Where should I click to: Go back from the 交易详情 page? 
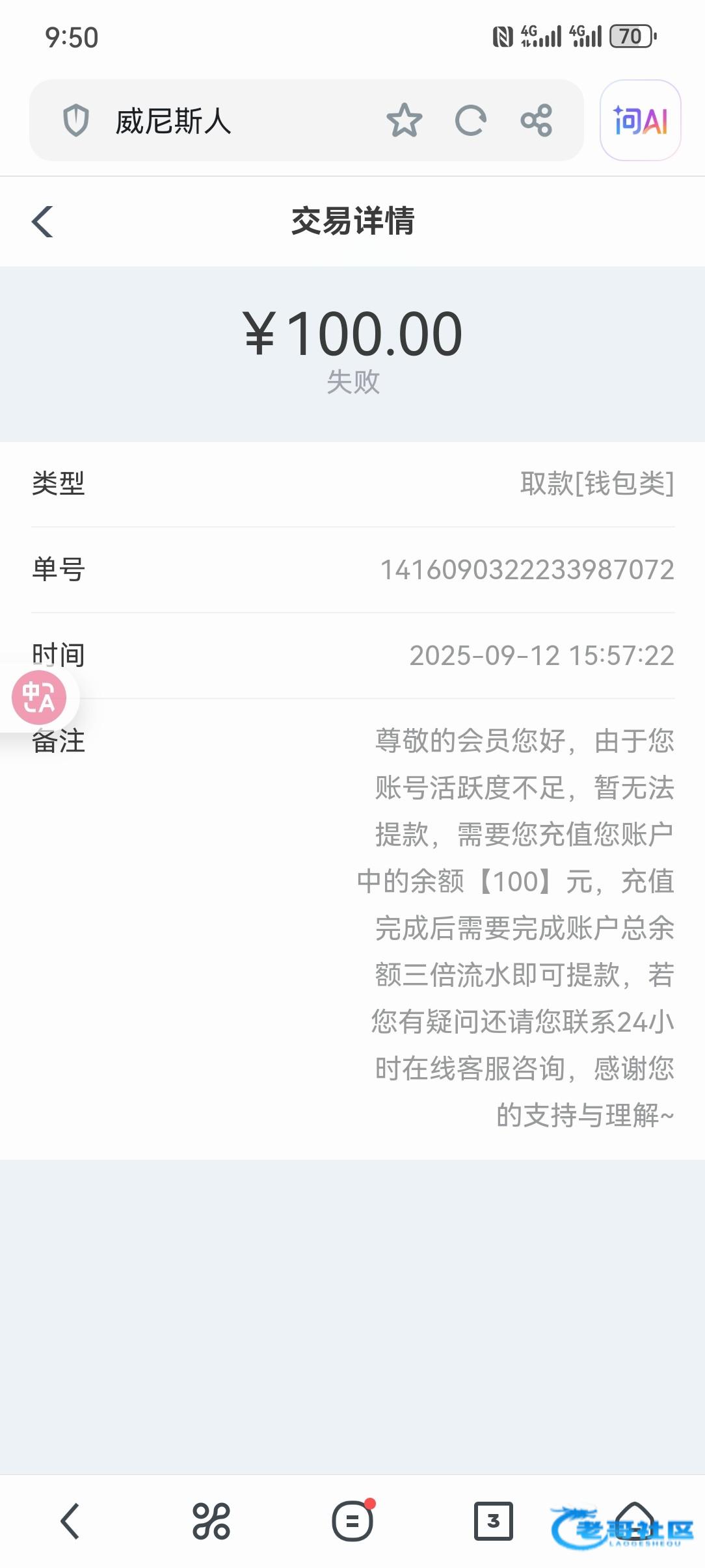43,222
